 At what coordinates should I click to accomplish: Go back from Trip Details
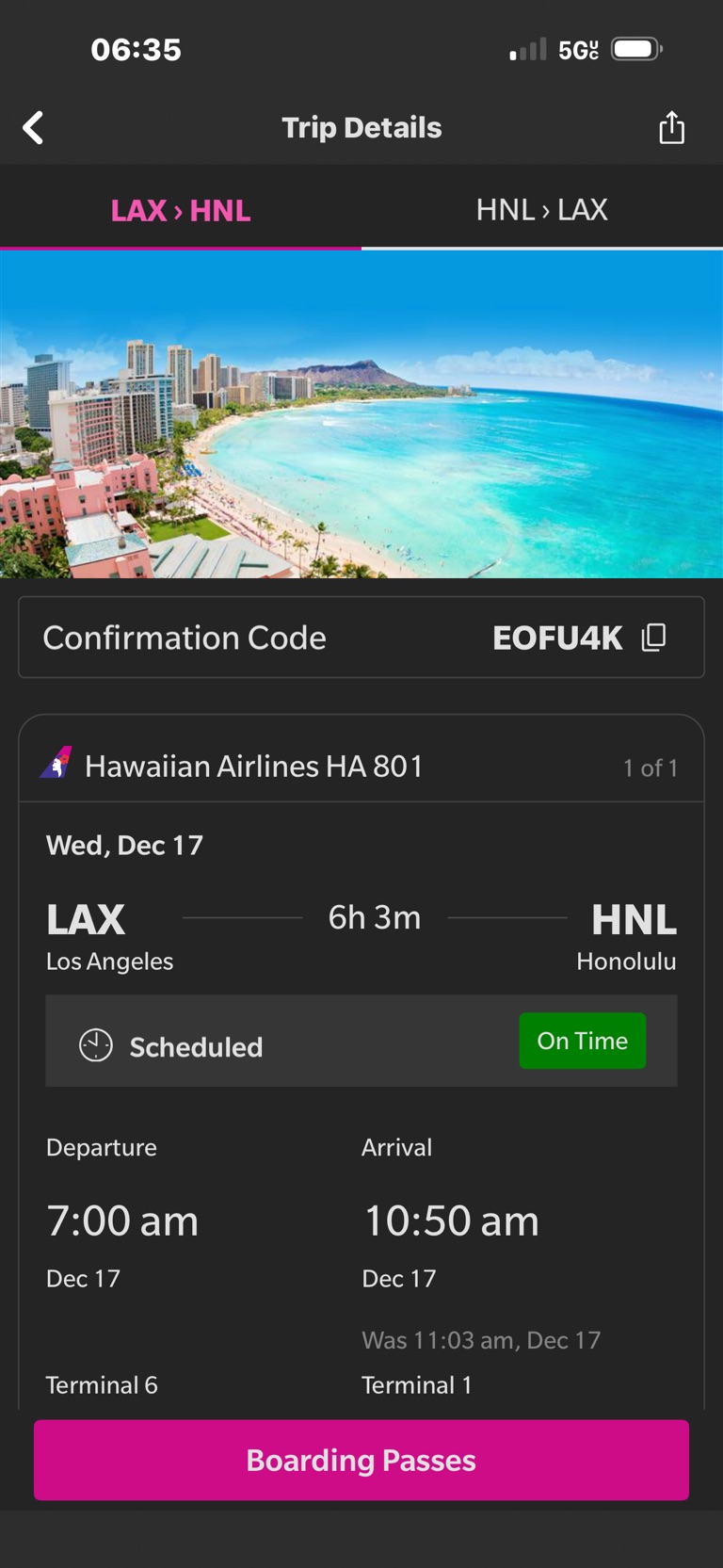(x=34, y=128)
